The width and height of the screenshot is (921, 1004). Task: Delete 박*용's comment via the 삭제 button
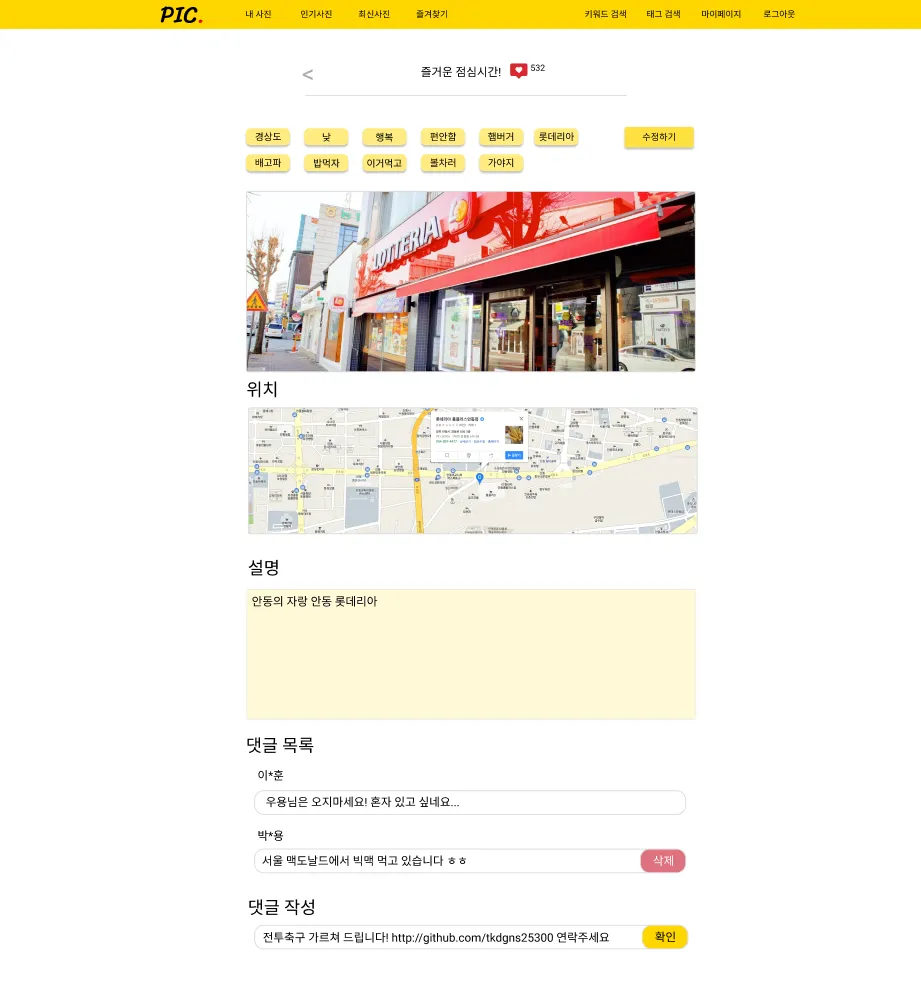(662, 861)
